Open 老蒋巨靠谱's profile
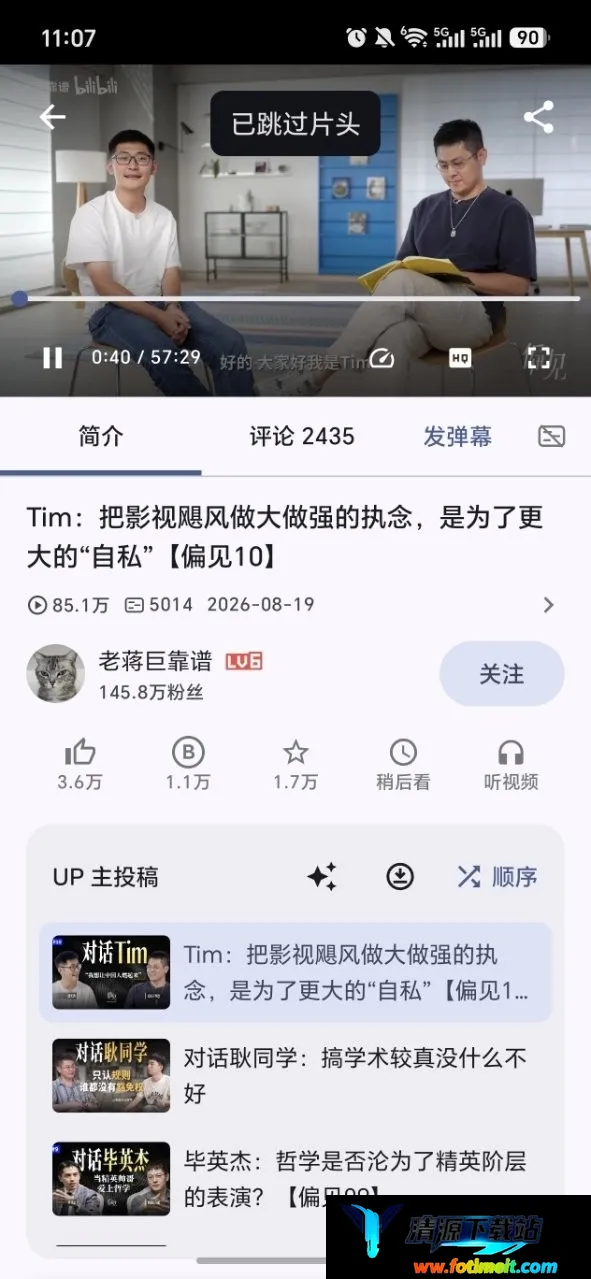 tap(155, 661)
